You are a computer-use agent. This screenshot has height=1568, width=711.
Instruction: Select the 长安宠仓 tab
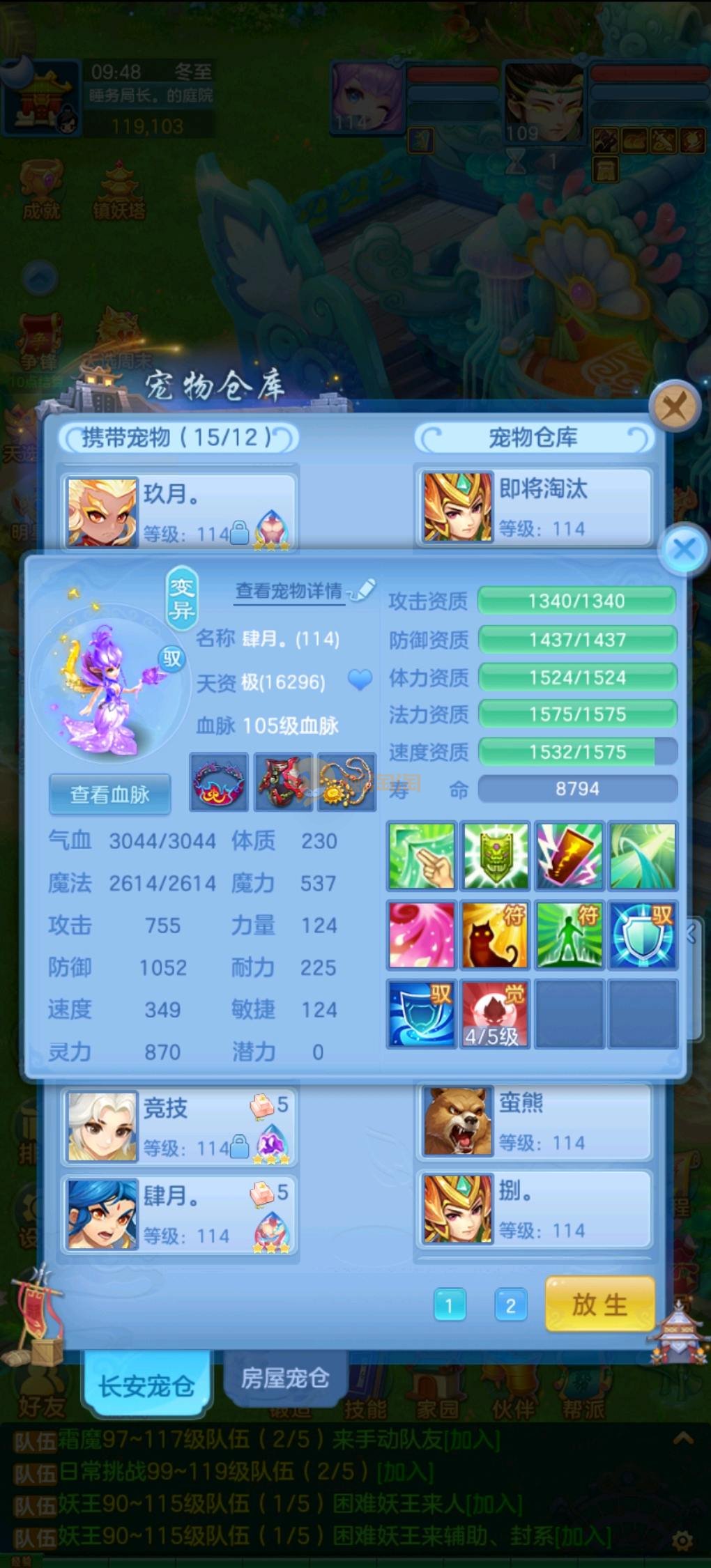pyautogui.click(x=146, y=1385)
